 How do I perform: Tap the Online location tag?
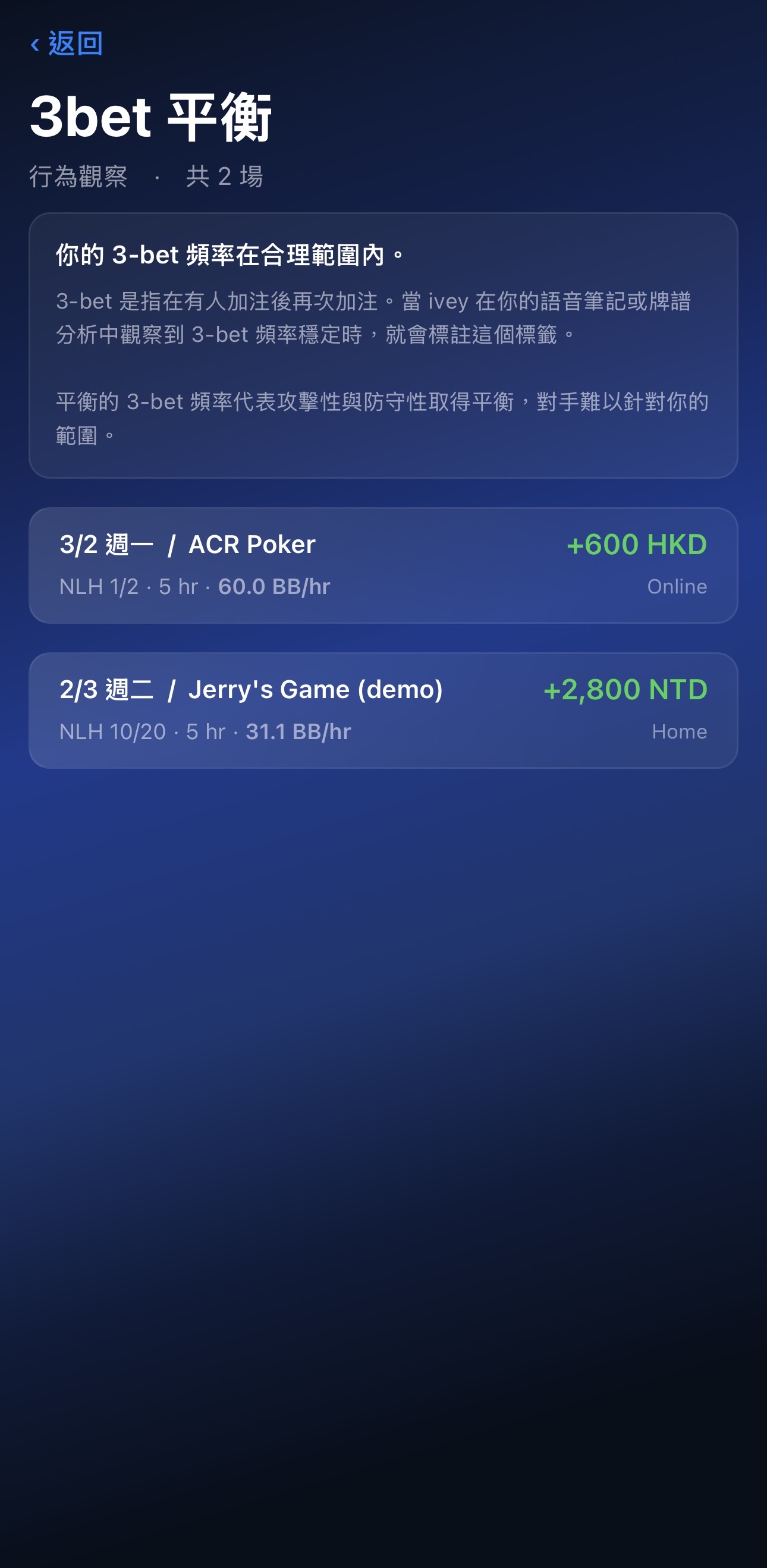(677, 586)
